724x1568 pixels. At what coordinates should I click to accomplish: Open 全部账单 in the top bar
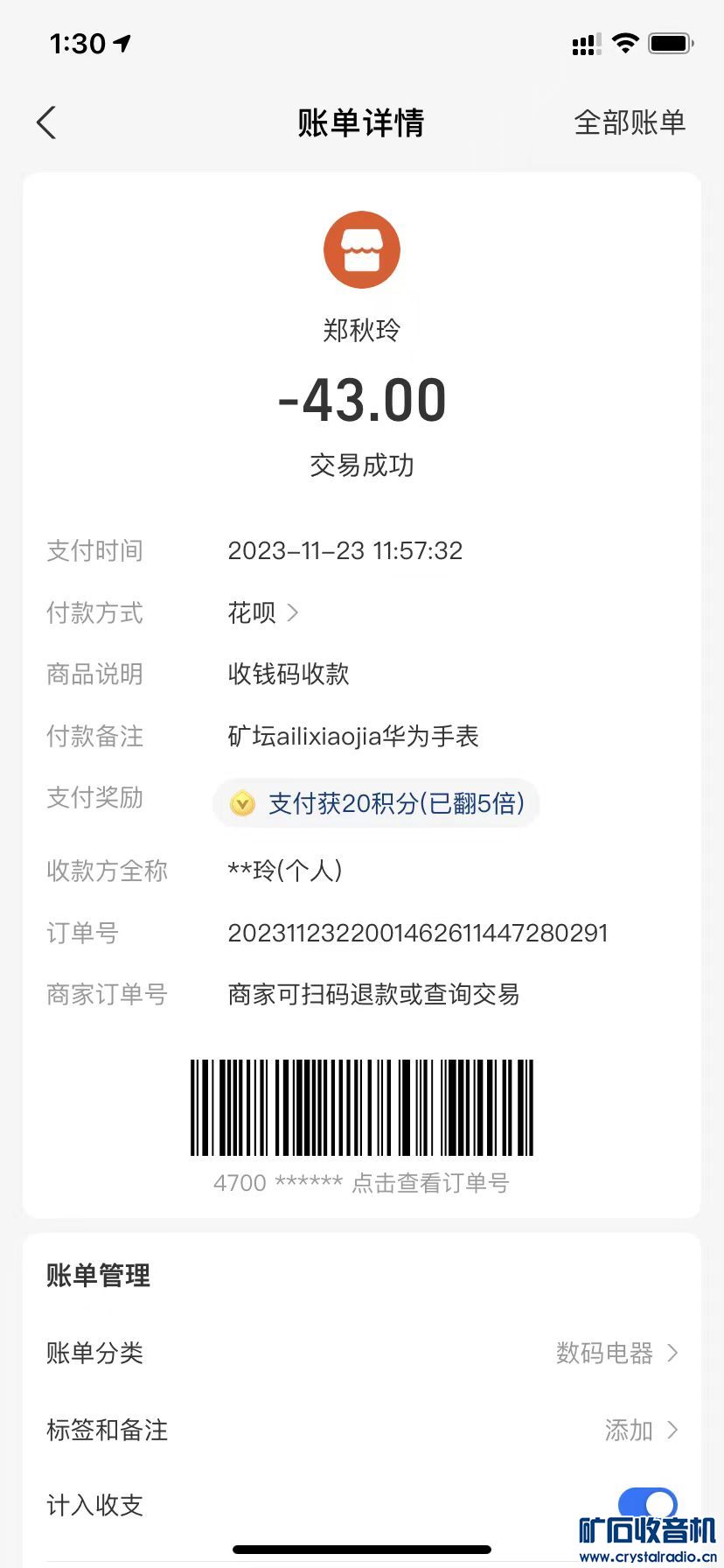coord(630,122)
